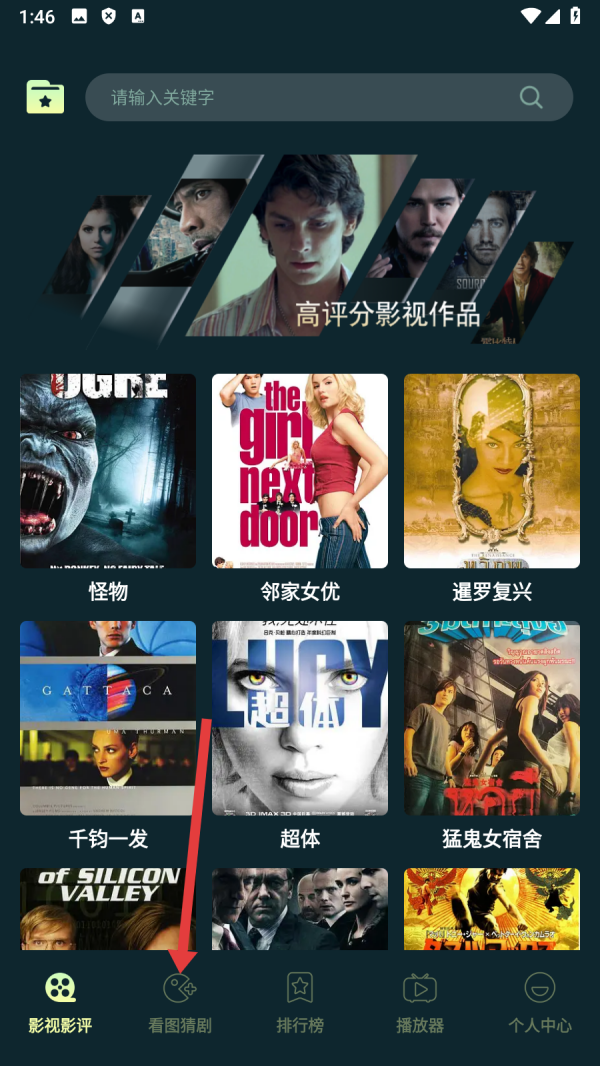Open the movie 千钧一发
The width and height of the screenshot is (600, 1066).
[108, 718]
